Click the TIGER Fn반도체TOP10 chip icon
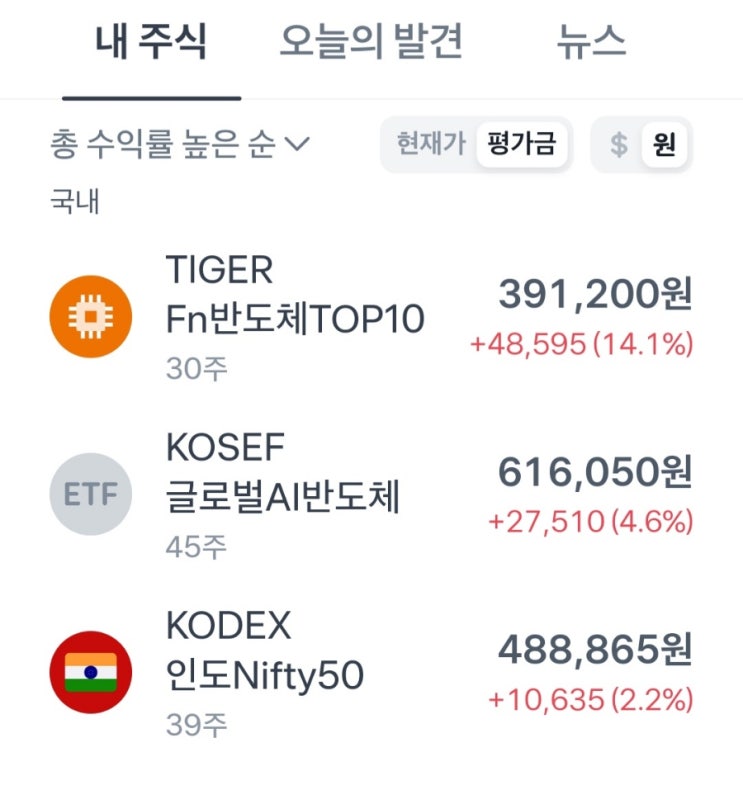The image size is (743, 790). pos(91,316)
